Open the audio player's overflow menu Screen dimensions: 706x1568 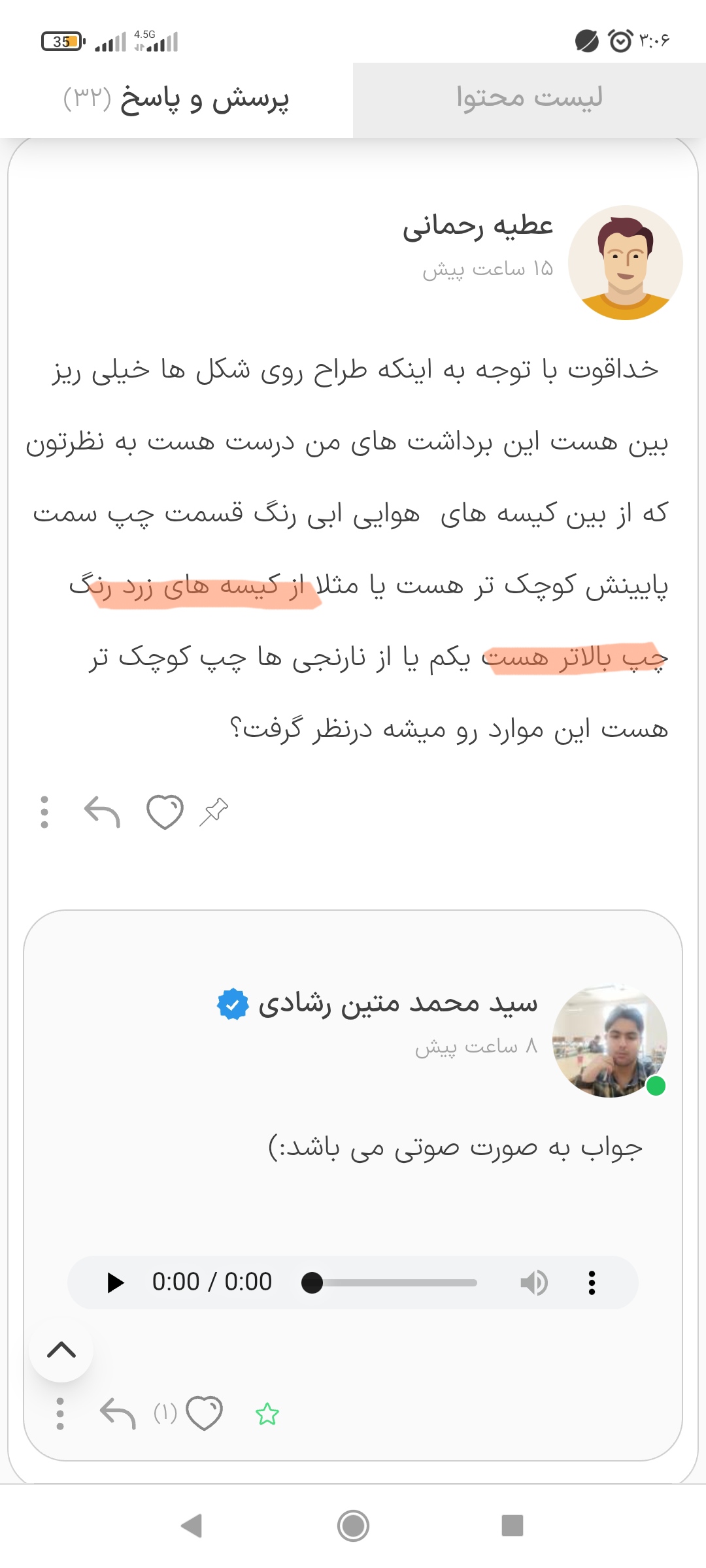coord(592,1282)
